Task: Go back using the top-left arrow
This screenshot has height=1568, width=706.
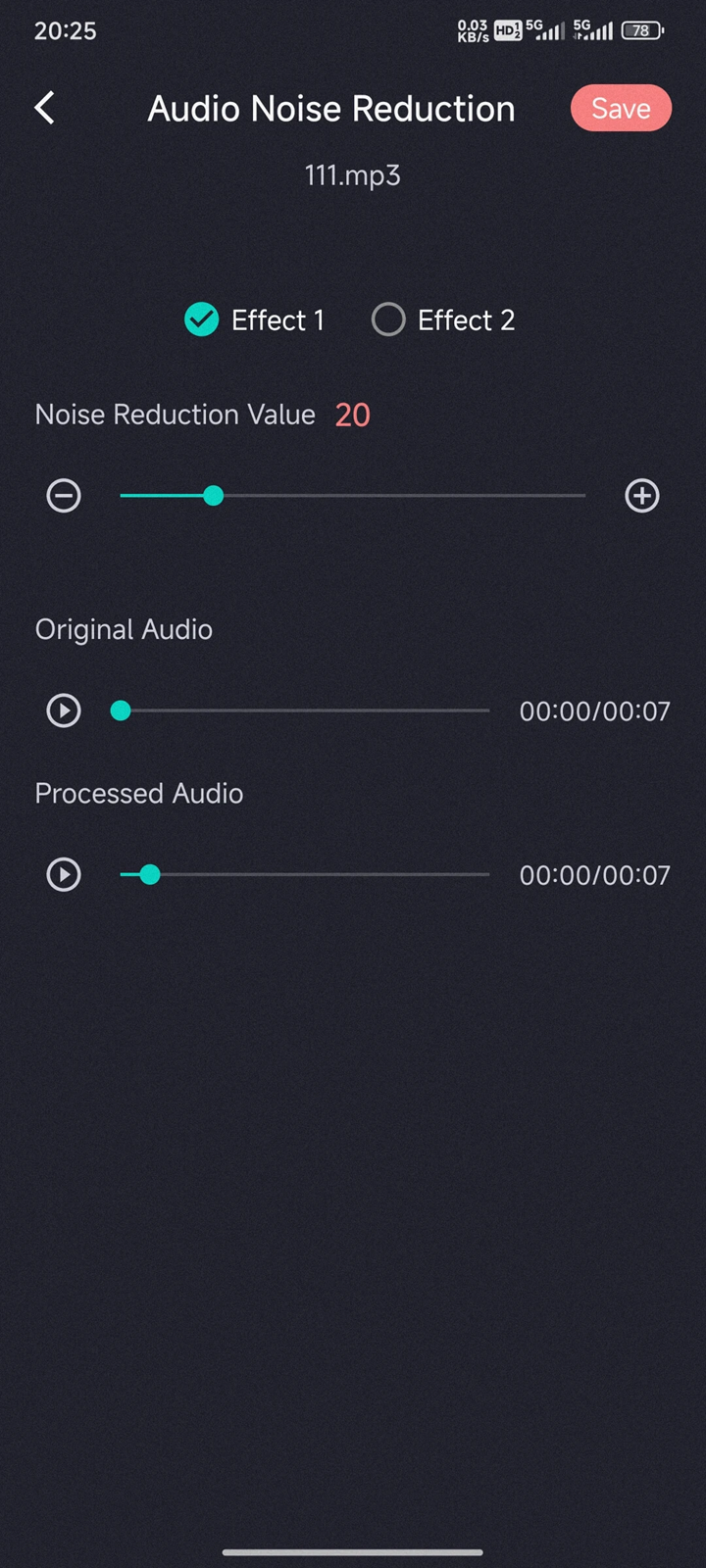Action: pyautogui.click(x=44, y=108)
